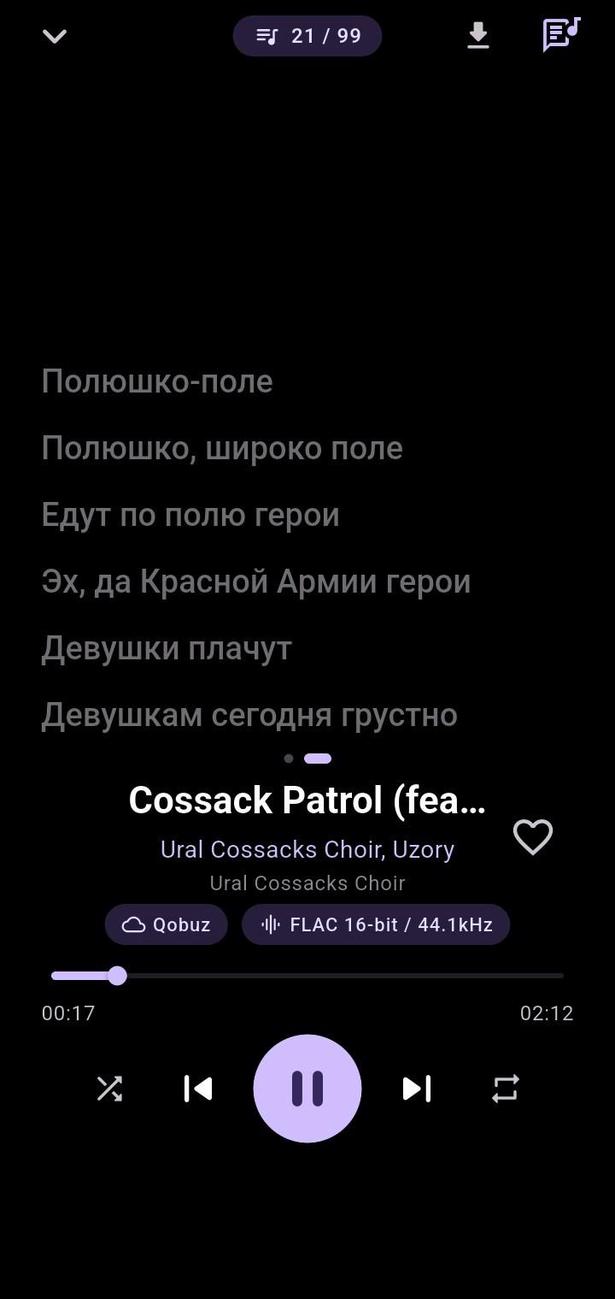Pause the playing song
Screen dimensions: 615x1299
click(x=307, y=1088)
